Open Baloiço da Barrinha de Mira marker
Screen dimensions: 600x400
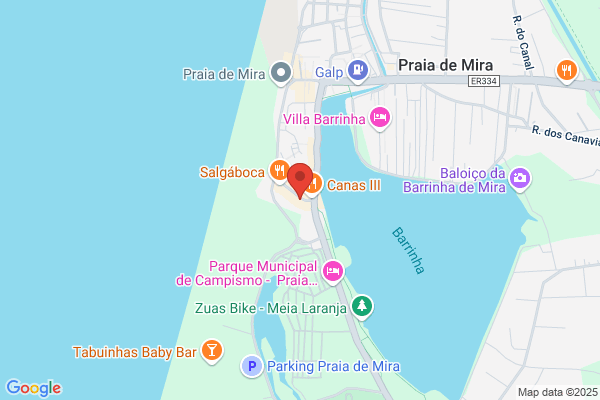point(520,178)
